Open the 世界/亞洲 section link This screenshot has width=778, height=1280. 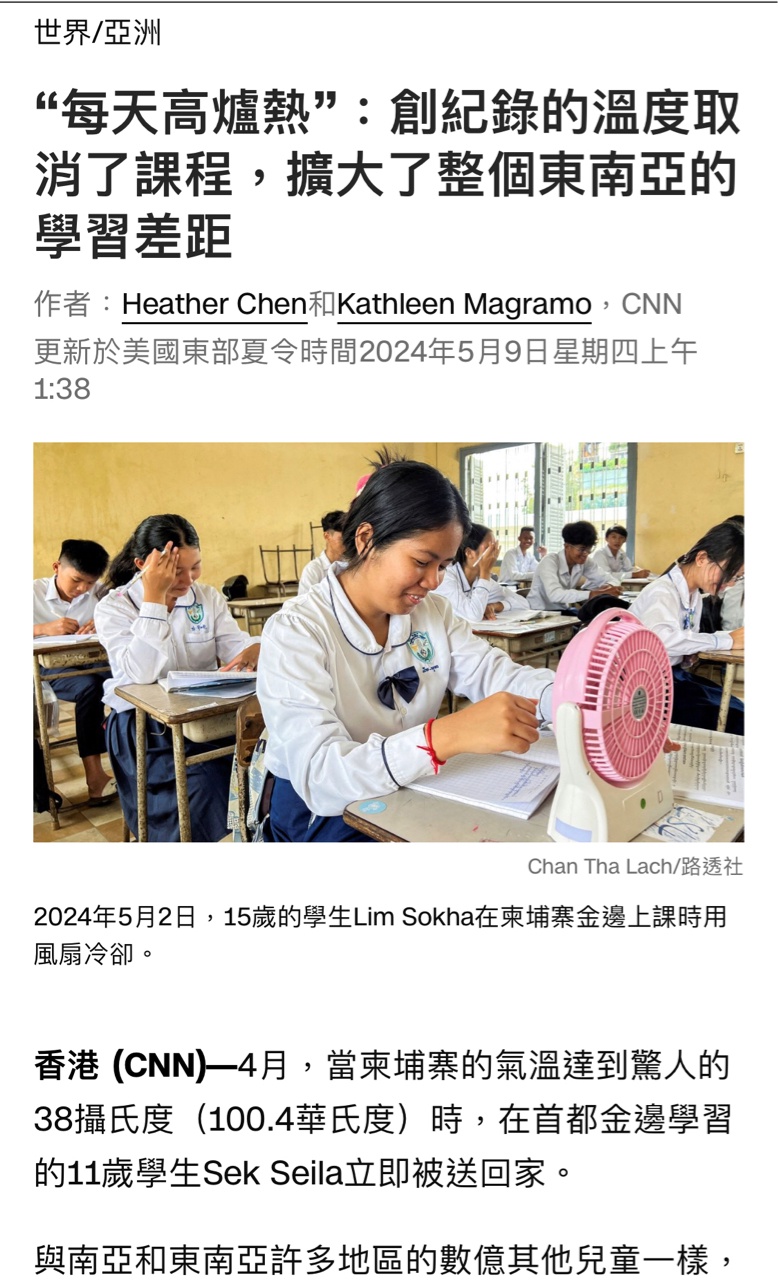point(98,33)
